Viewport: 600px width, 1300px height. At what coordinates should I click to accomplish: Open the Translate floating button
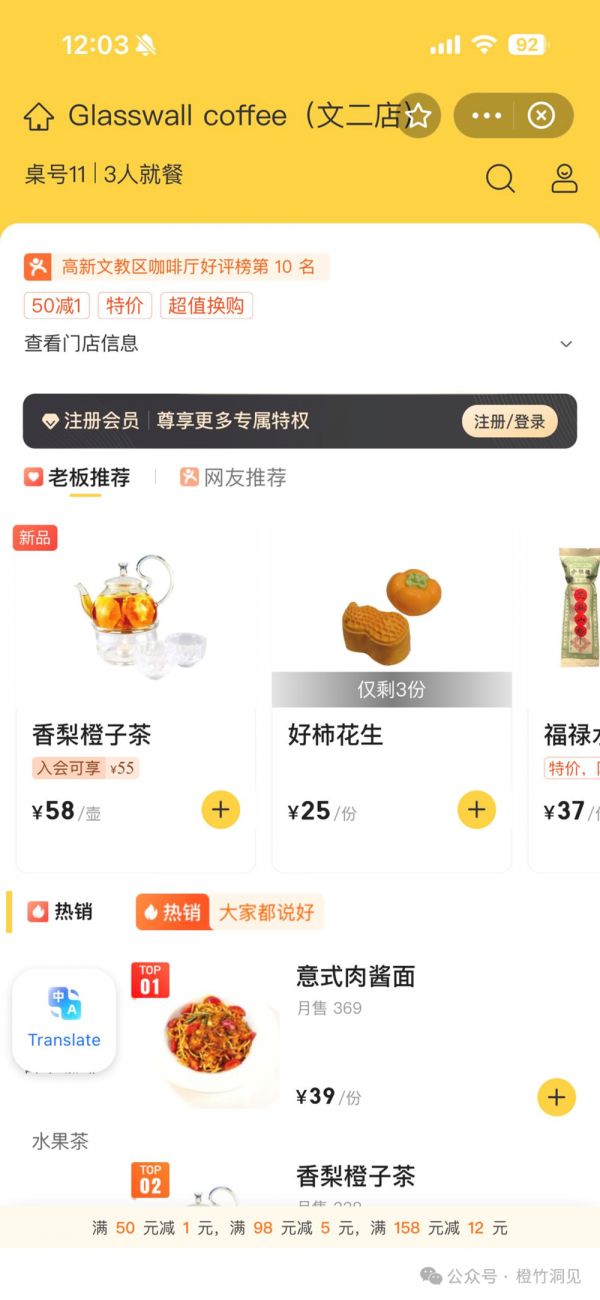click(64, 1019)
